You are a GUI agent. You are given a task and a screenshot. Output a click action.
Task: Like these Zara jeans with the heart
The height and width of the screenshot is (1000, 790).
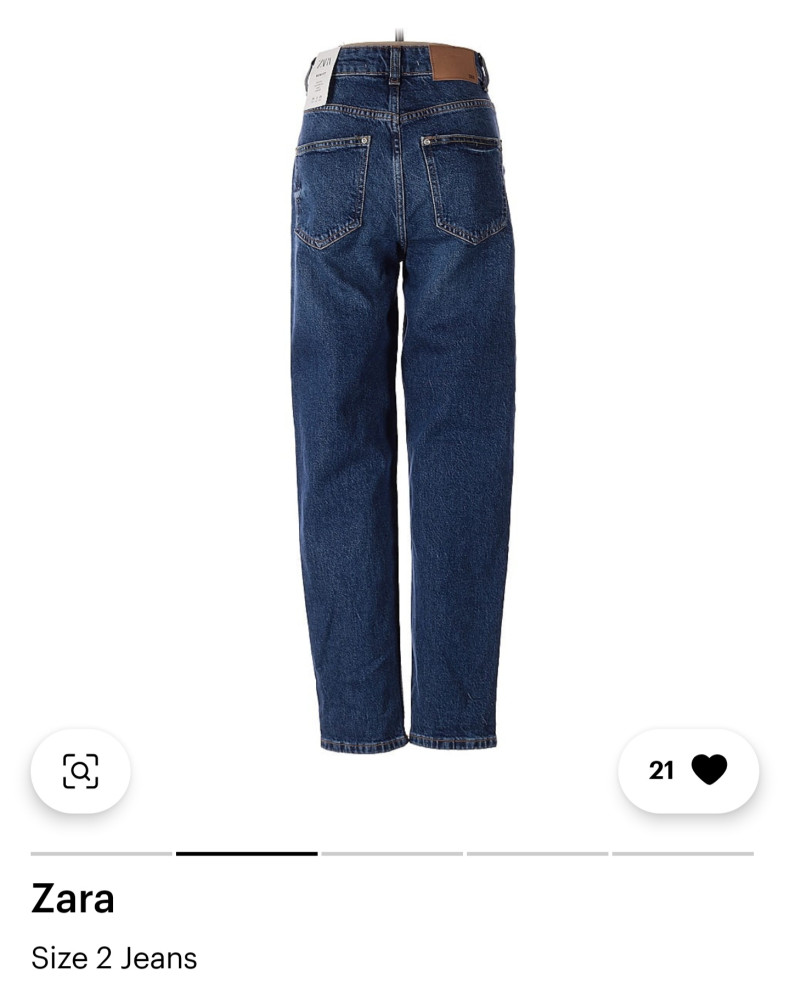(708, 770)
